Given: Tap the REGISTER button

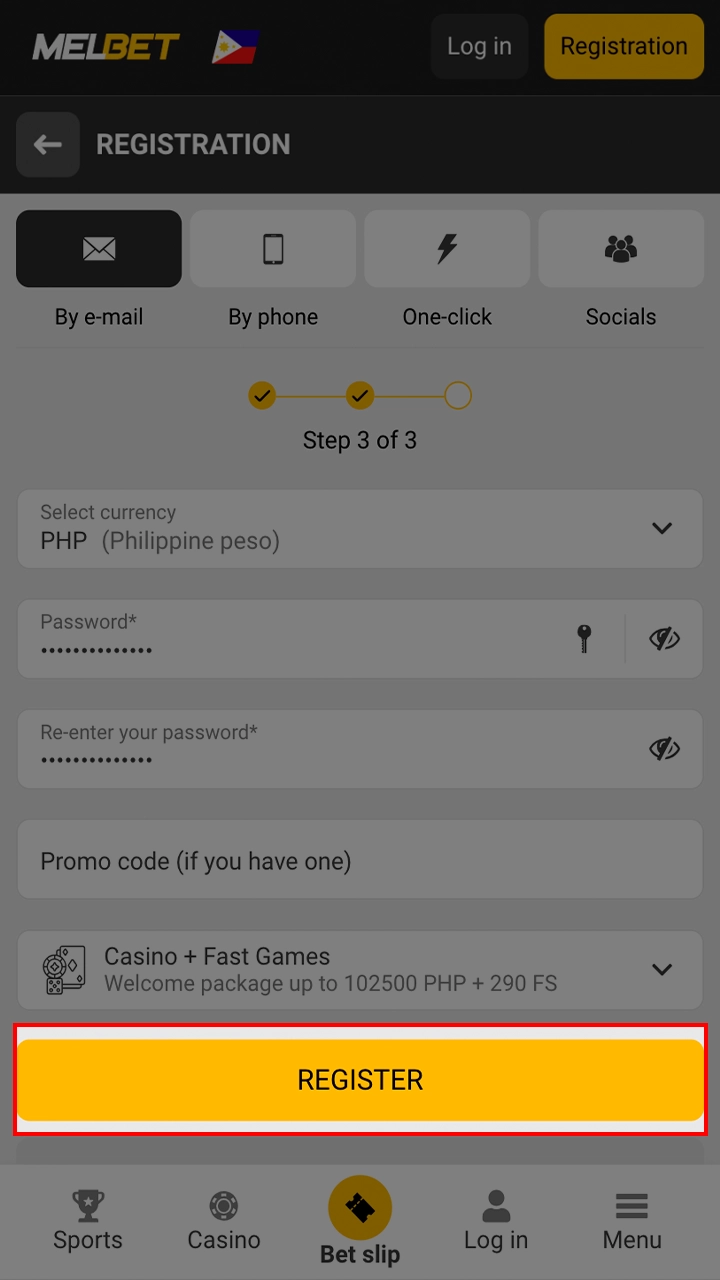Looking at the screenshot, I should tap(360, 1080).
